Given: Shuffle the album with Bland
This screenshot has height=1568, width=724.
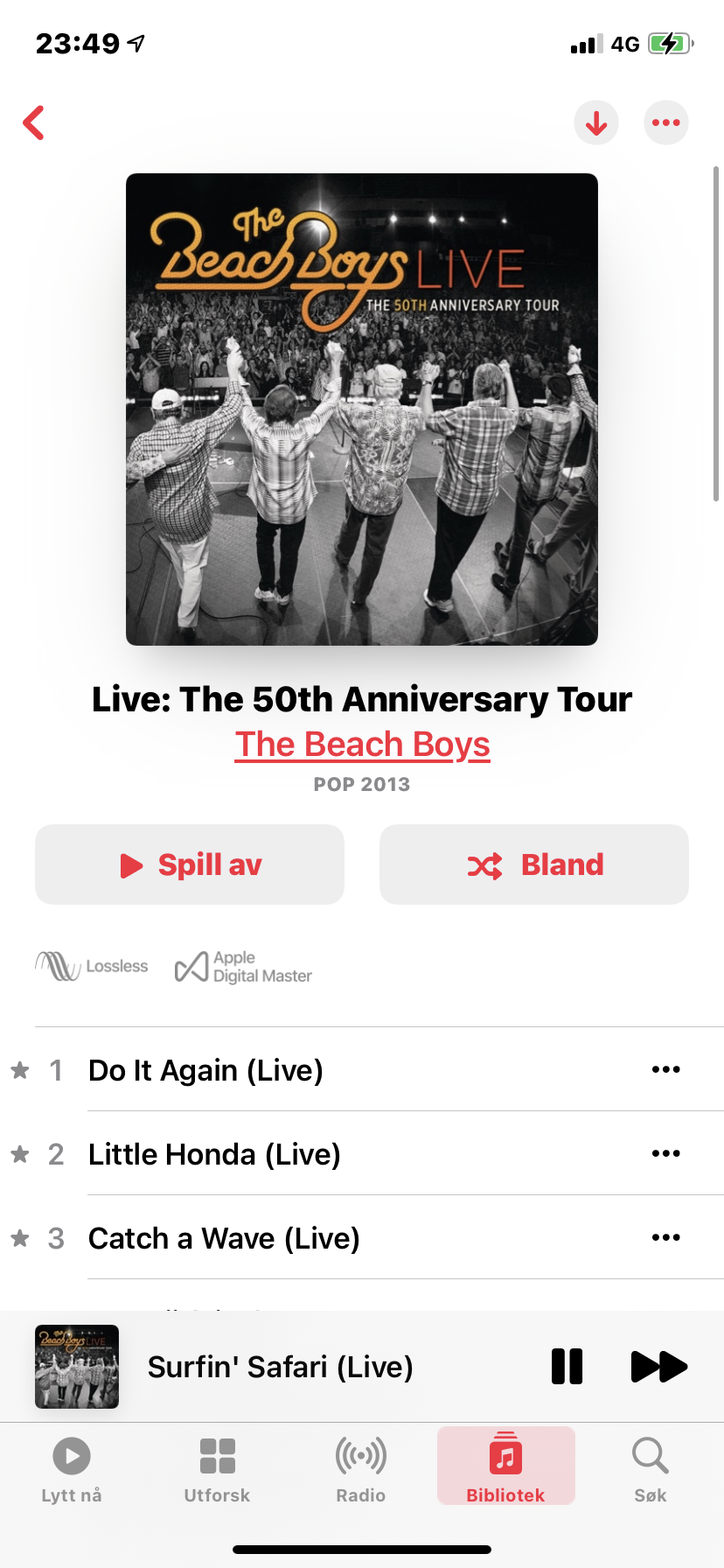Looking at the screenshot, I should click(534, 864).
